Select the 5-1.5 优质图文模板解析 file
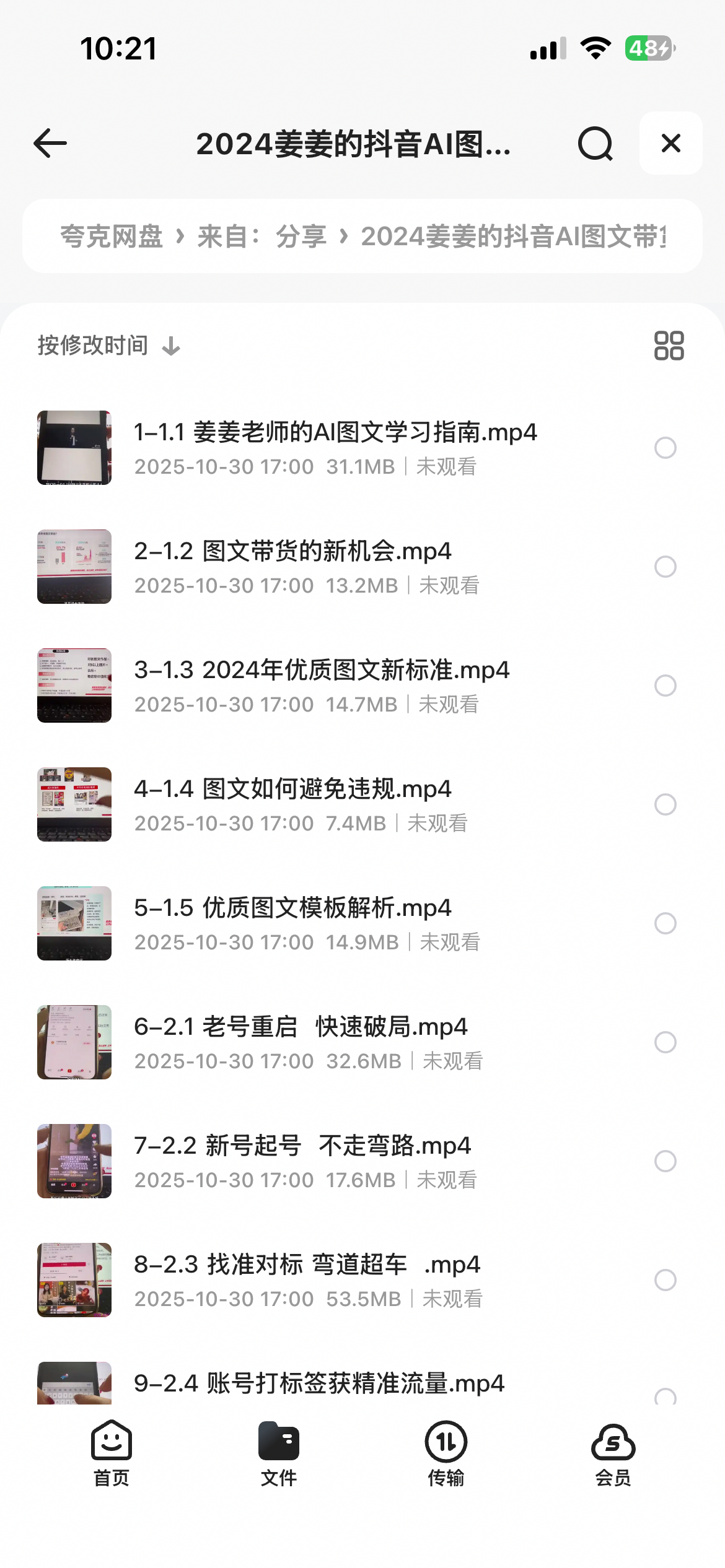The image size is (725, 1568). coord(665,923)
